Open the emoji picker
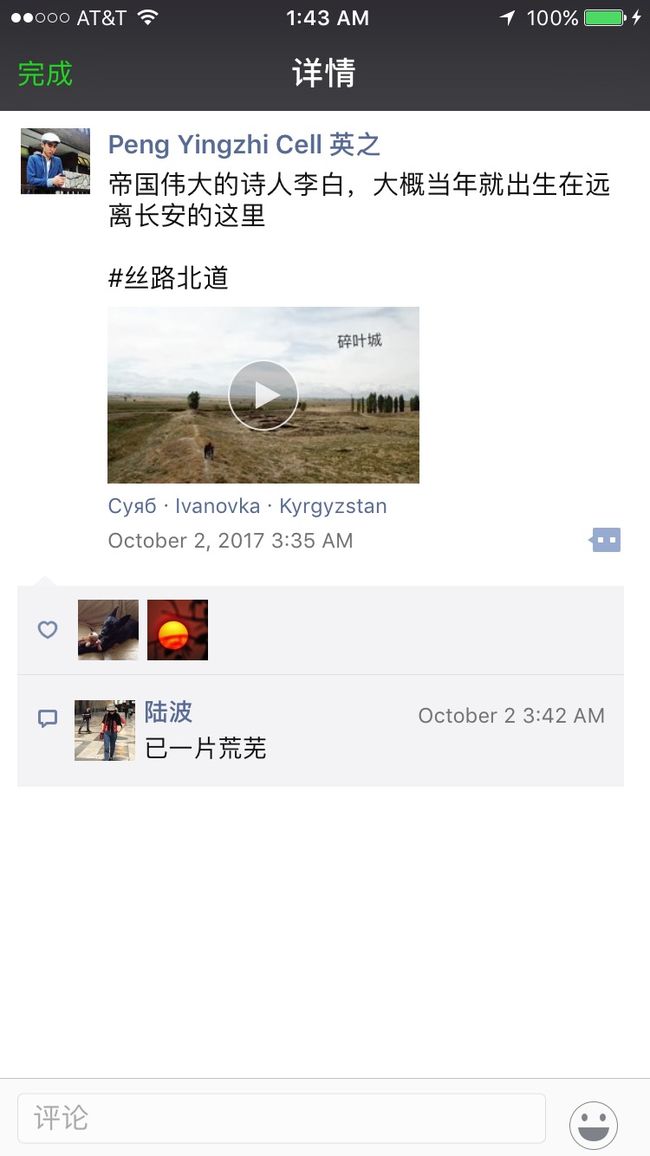 (593, 1125)
